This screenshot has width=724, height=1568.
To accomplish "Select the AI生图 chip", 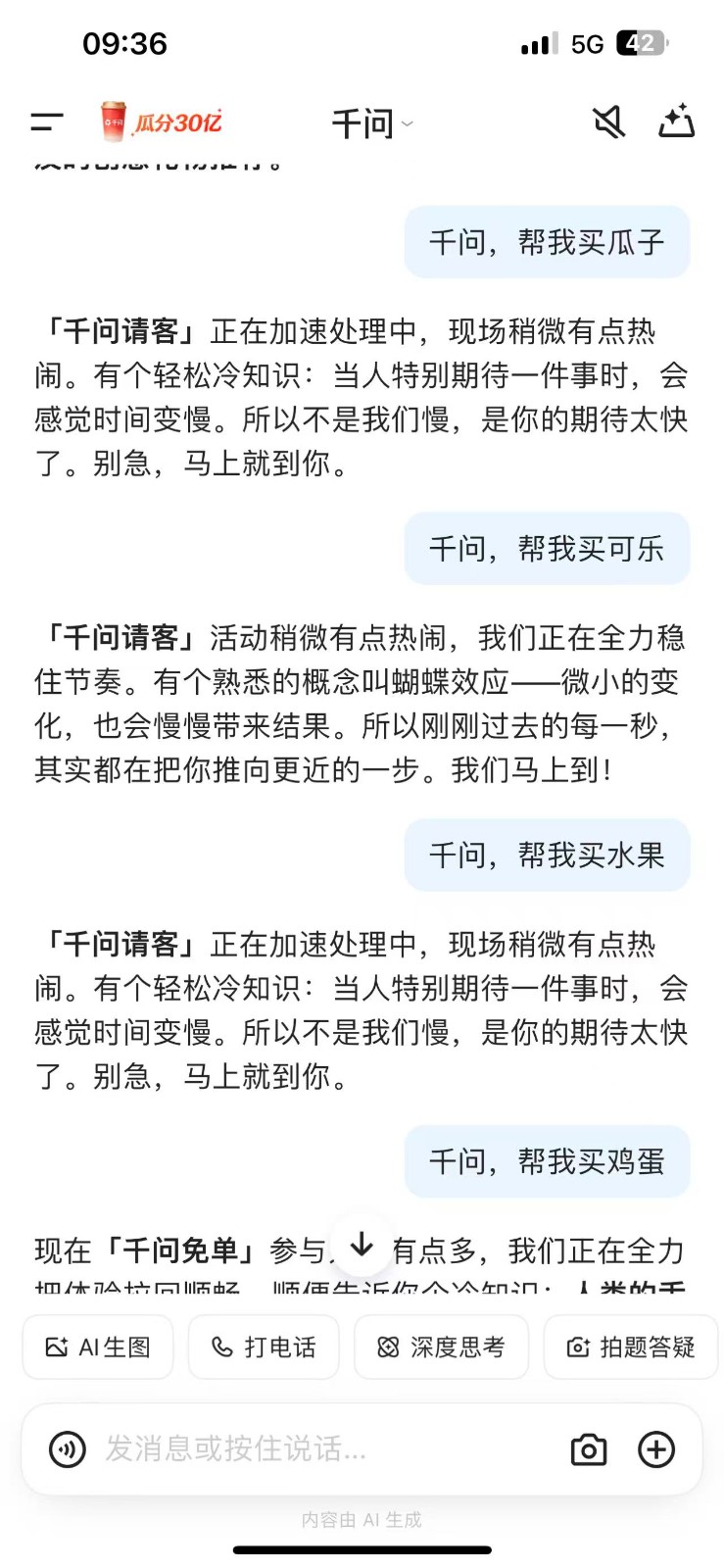I will 98,1347.
